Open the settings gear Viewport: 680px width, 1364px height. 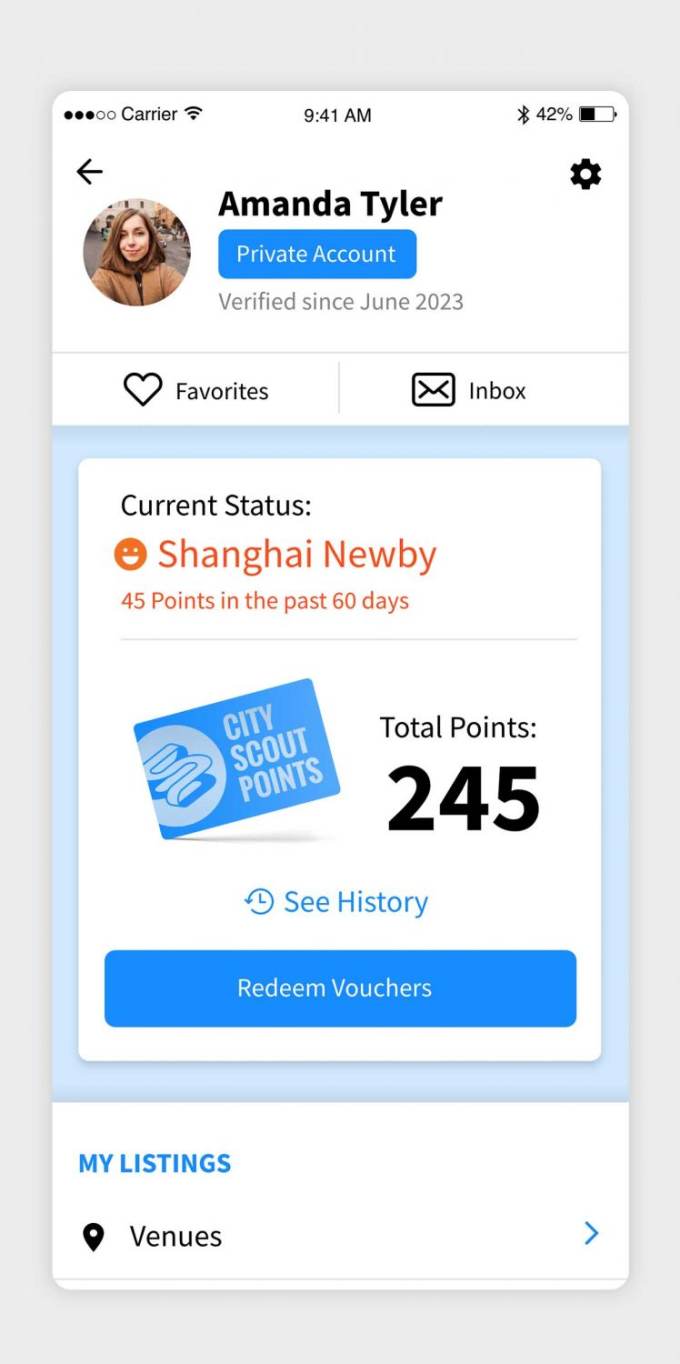pyautogui.click(x=586, y=174)
